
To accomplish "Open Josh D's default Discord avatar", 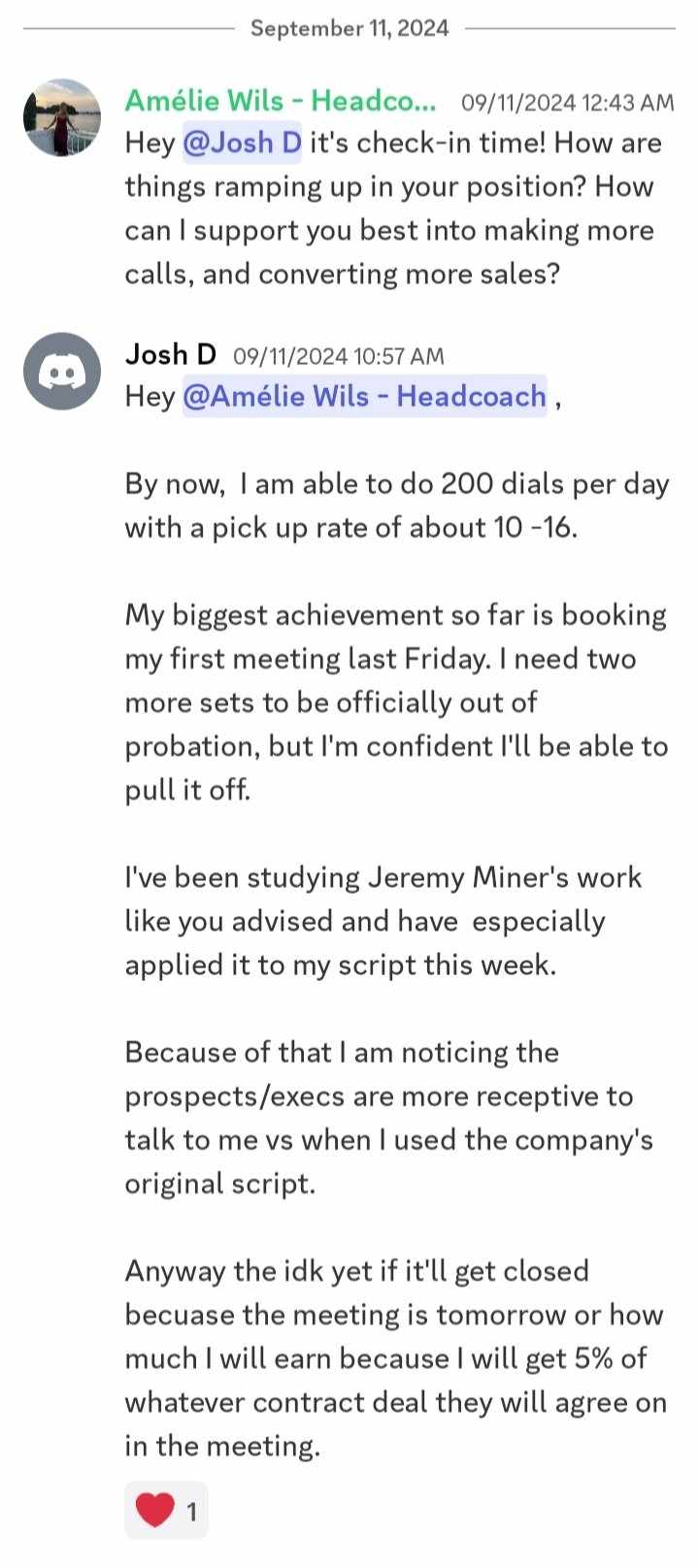I will [62, 371].
